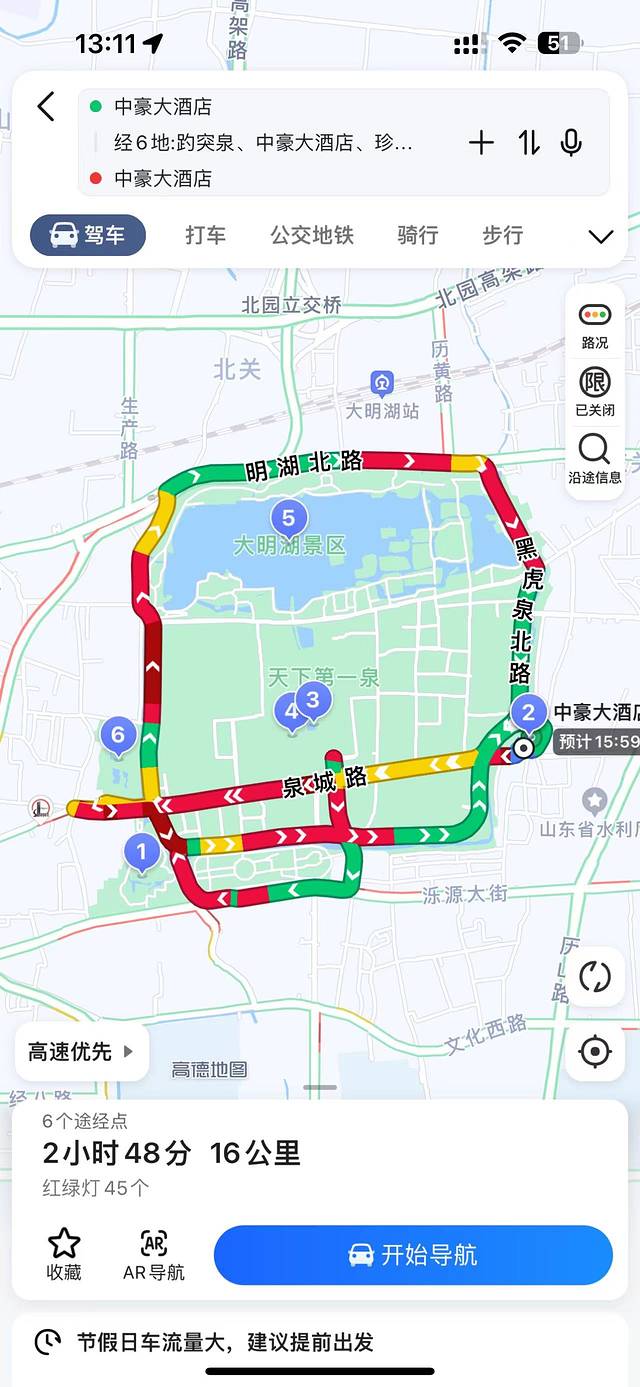Viewport: 640px width, 1387px height.
Task: Open the 高速优先 route preference
Action: 81,1052
